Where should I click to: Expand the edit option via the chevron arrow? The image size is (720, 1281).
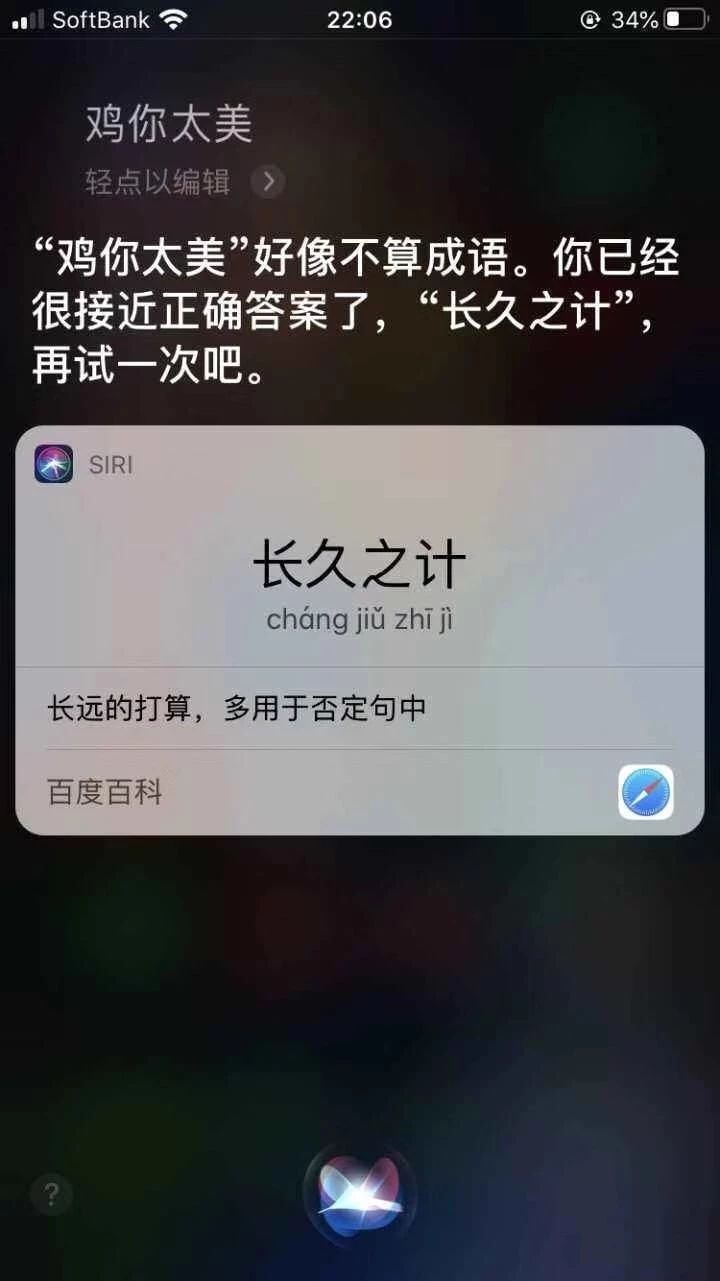[x=267, y=183]
